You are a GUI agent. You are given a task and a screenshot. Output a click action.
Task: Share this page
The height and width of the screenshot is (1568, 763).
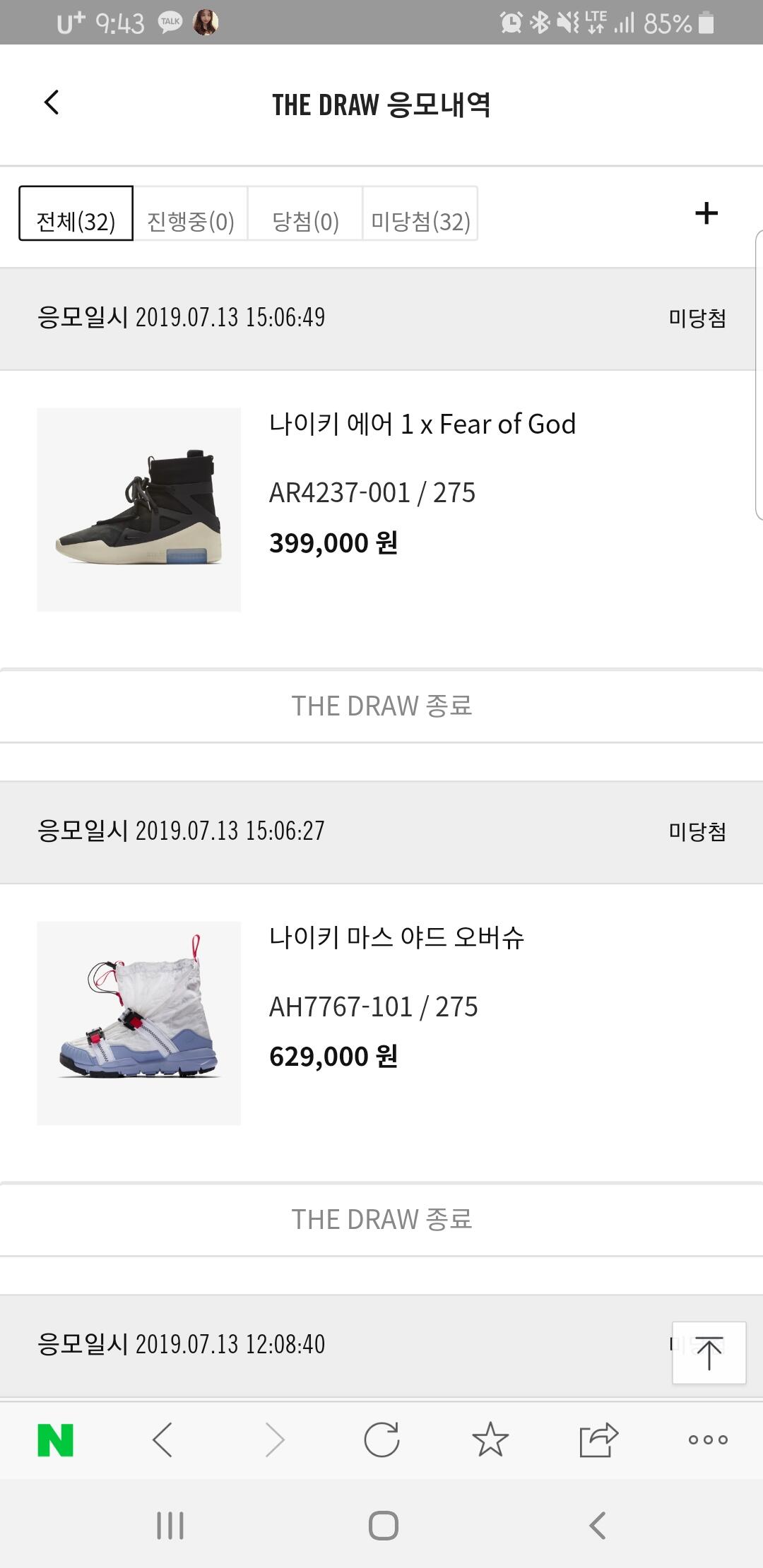(x=598, y=1440)
